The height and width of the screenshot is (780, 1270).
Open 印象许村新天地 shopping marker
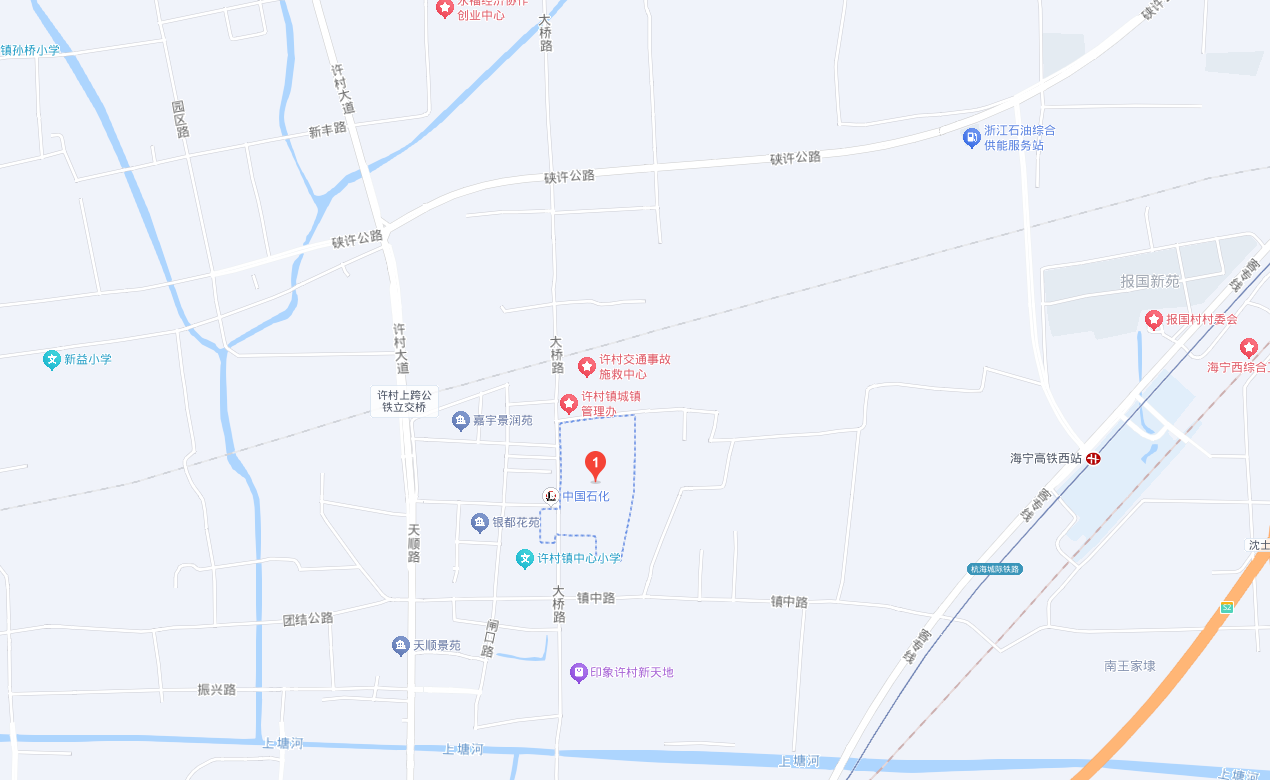point(578,672)
